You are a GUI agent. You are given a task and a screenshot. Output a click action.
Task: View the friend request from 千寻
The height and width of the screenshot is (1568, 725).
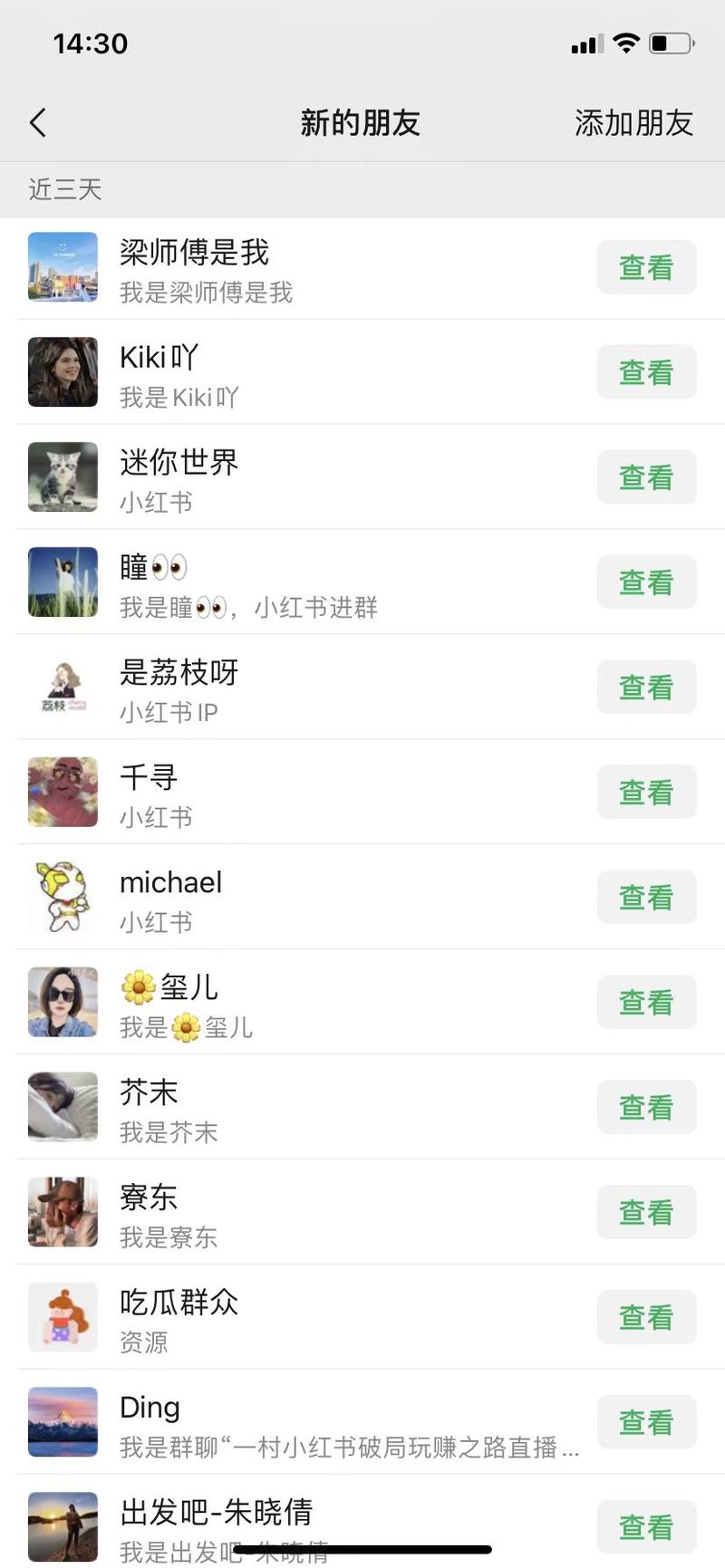[x=646, y=792]
